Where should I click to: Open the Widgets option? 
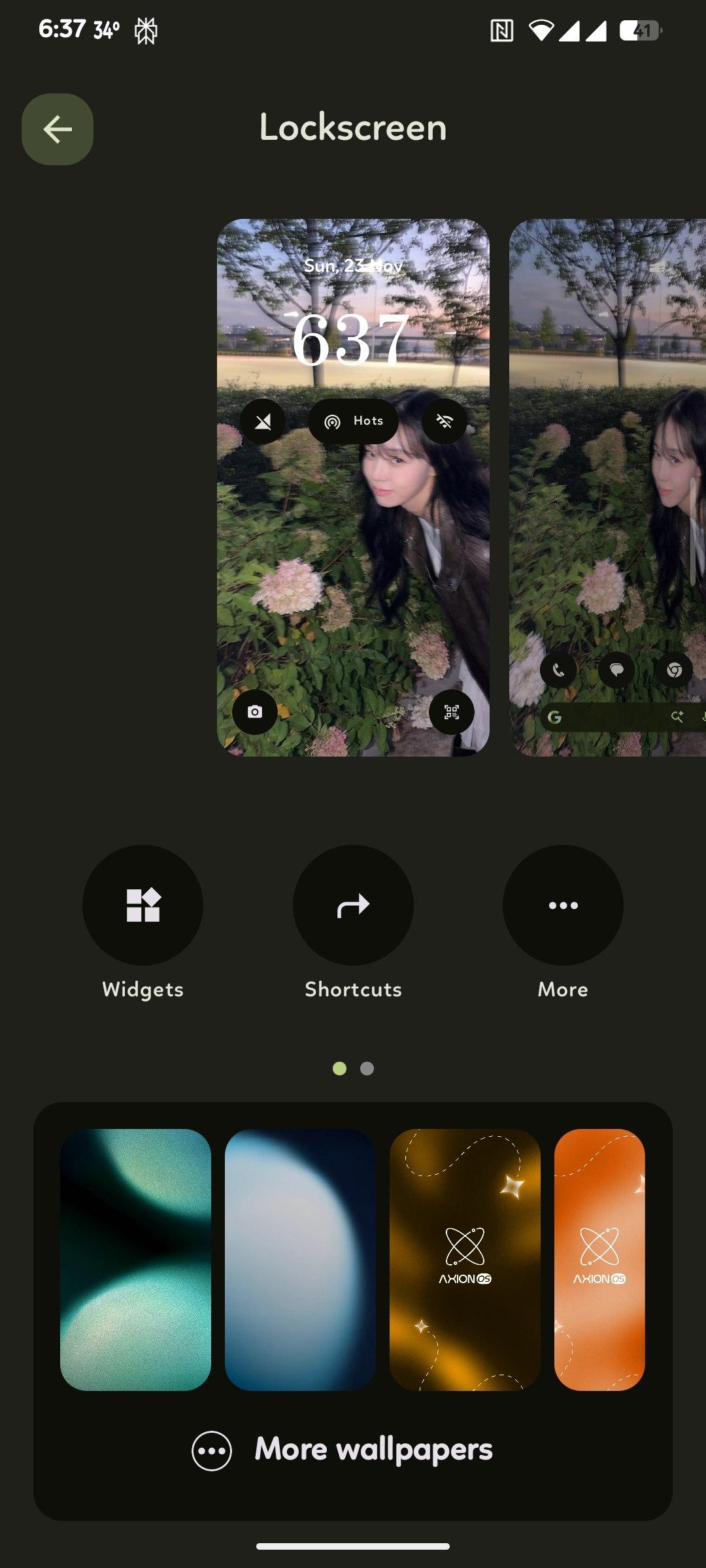pos(143,905)
